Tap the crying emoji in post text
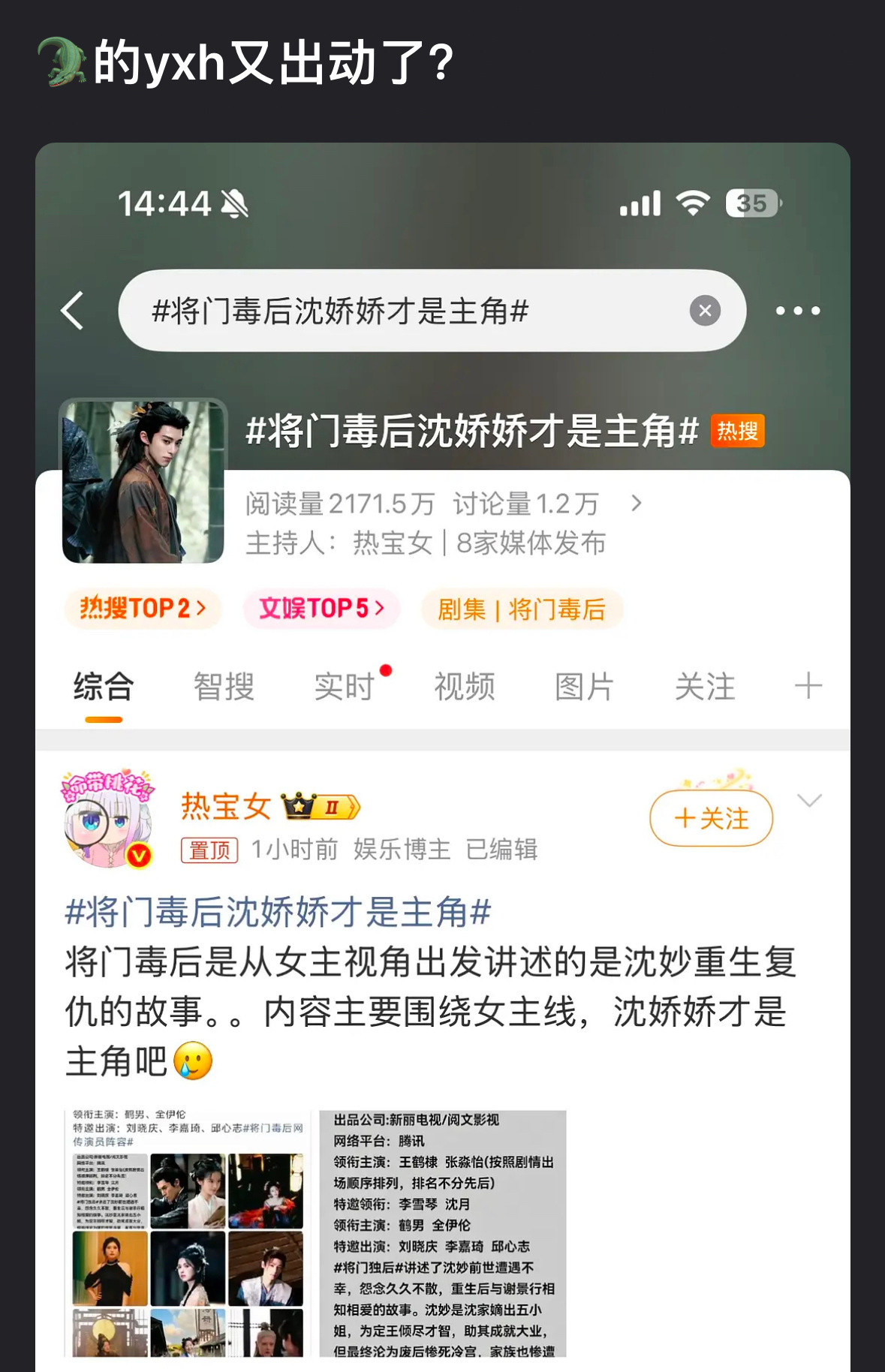The width and height of the screenshot is (885, 1372). click(191, 1062)
